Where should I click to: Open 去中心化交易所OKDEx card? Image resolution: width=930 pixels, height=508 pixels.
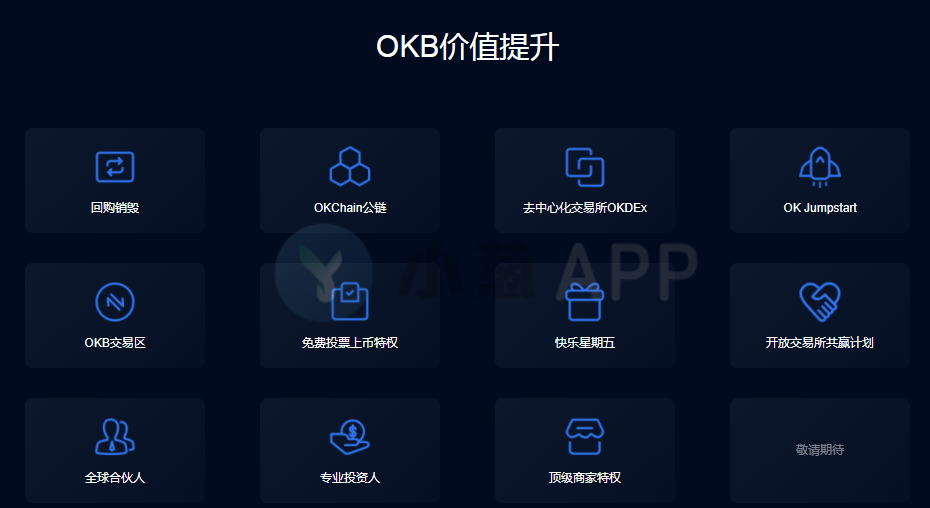click(585, 181)
